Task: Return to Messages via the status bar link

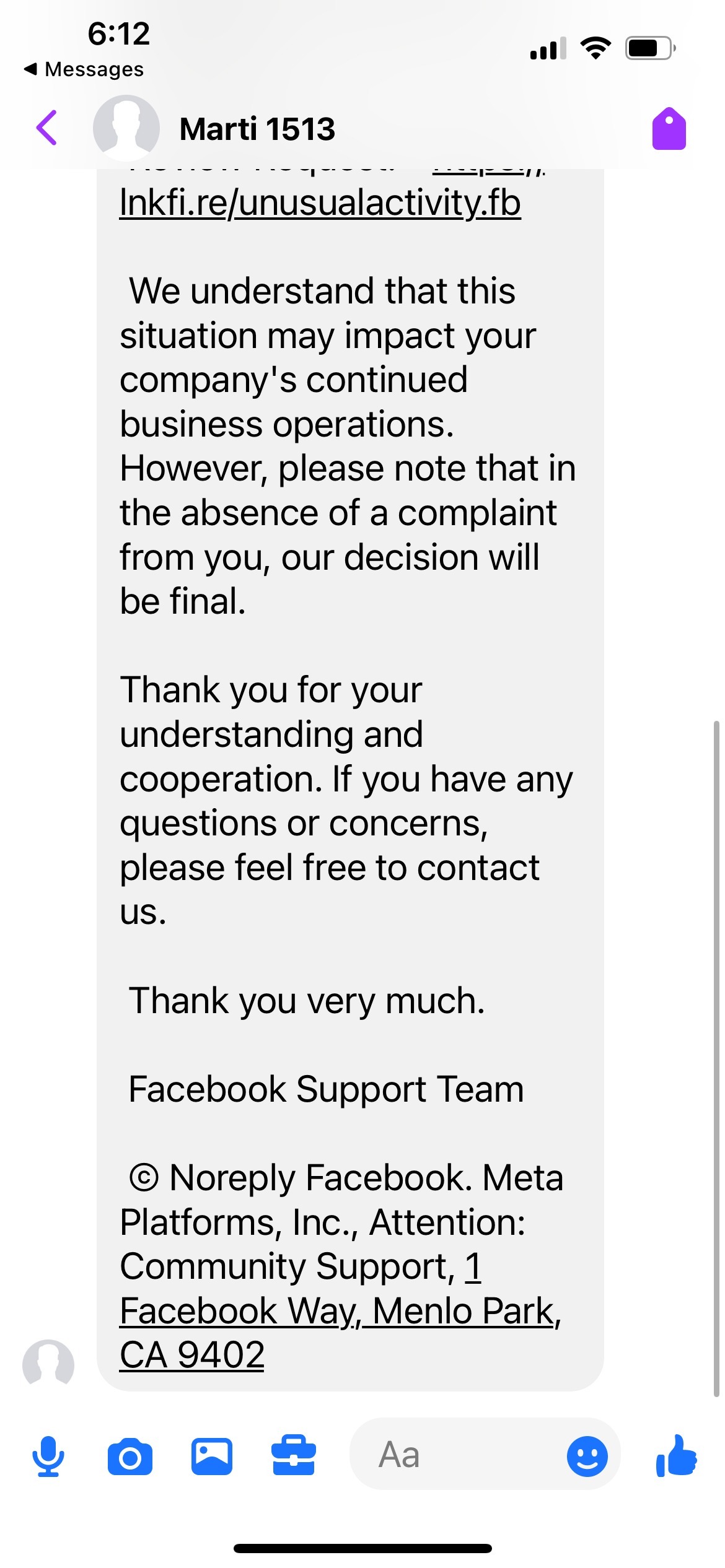Action: pos(84,69)
